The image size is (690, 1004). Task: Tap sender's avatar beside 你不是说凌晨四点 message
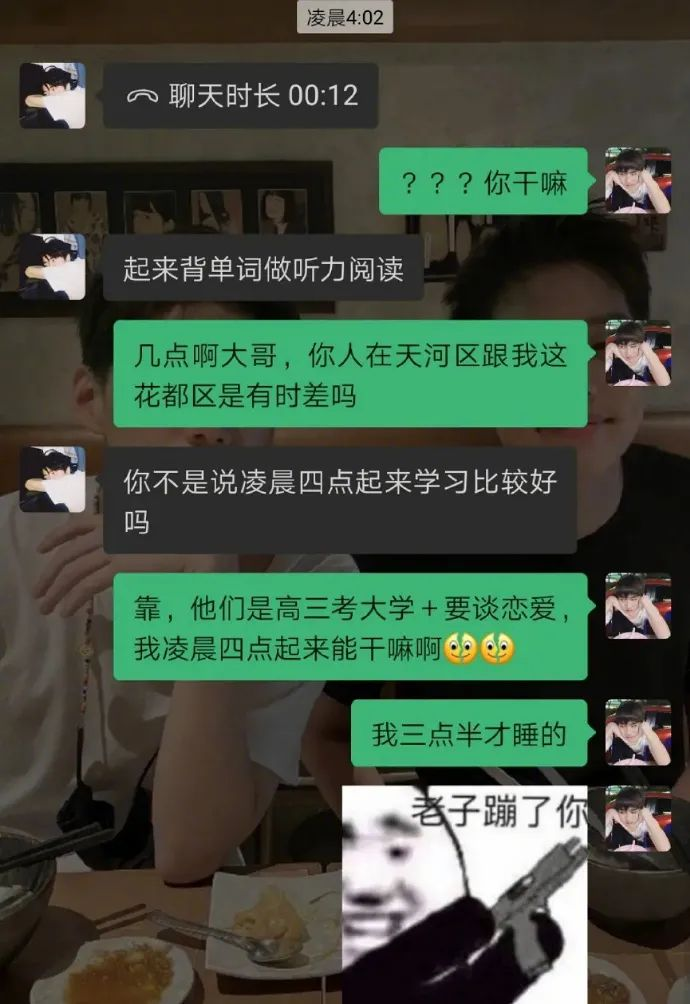click(x=52, y=479)
